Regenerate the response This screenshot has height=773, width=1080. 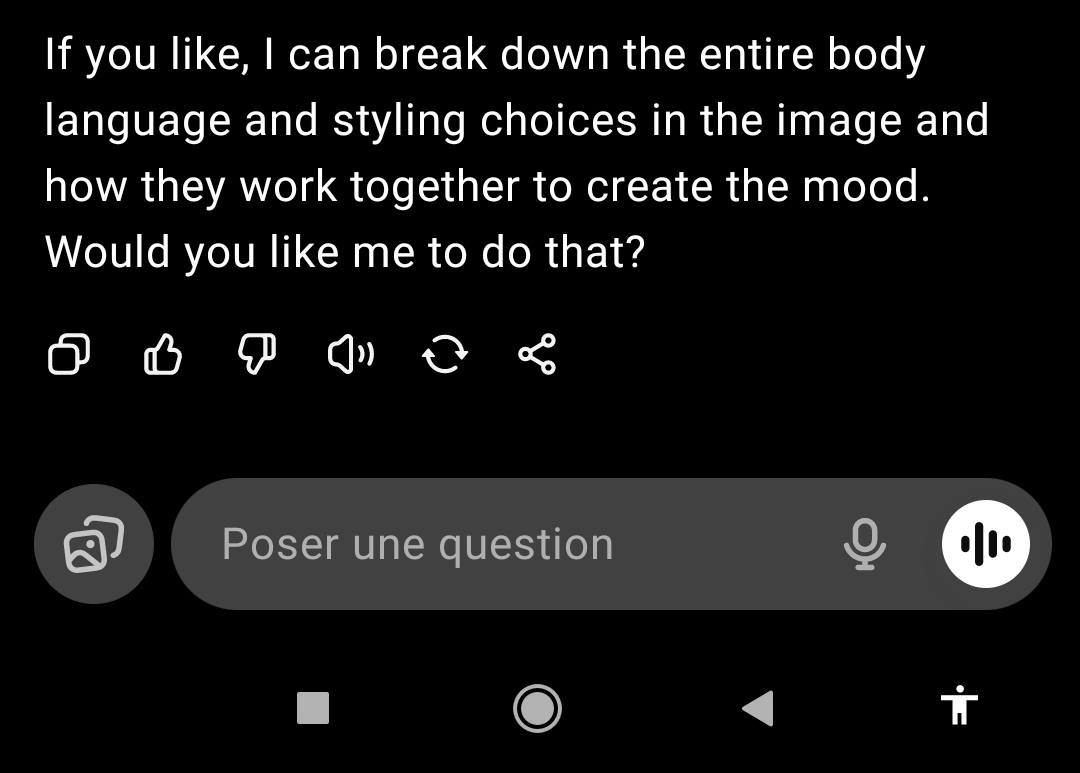pyautogui.click(x=444, y=354)
